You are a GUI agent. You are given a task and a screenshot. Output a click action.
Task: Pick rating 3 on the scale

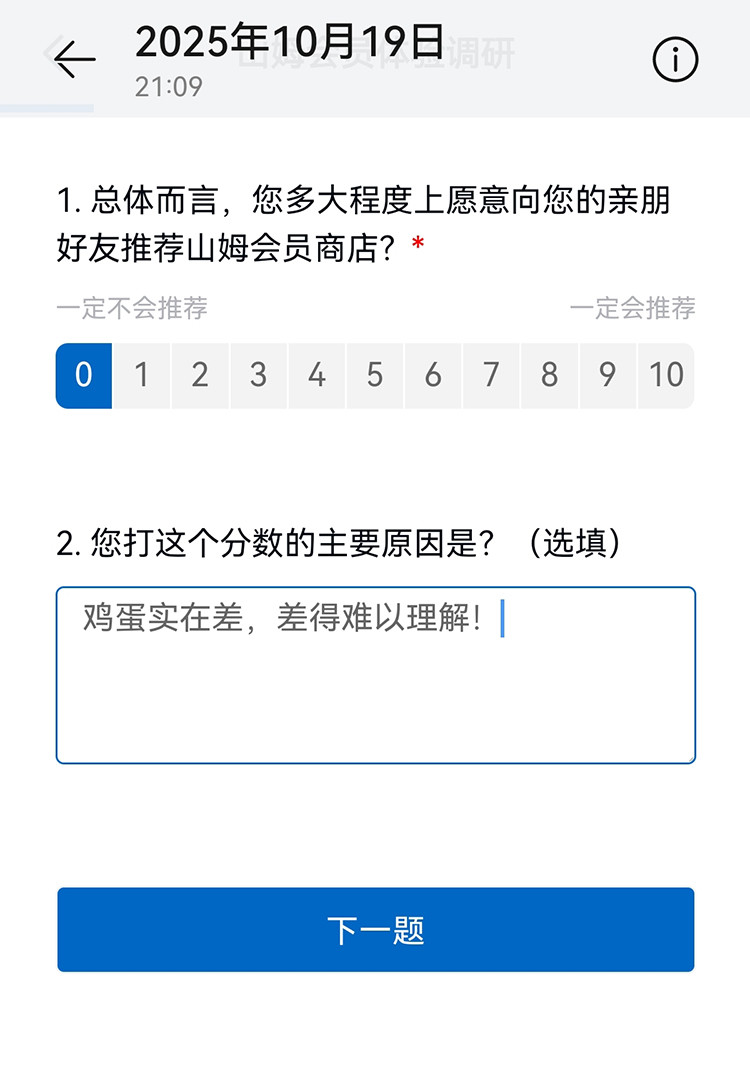pos(258,375)
